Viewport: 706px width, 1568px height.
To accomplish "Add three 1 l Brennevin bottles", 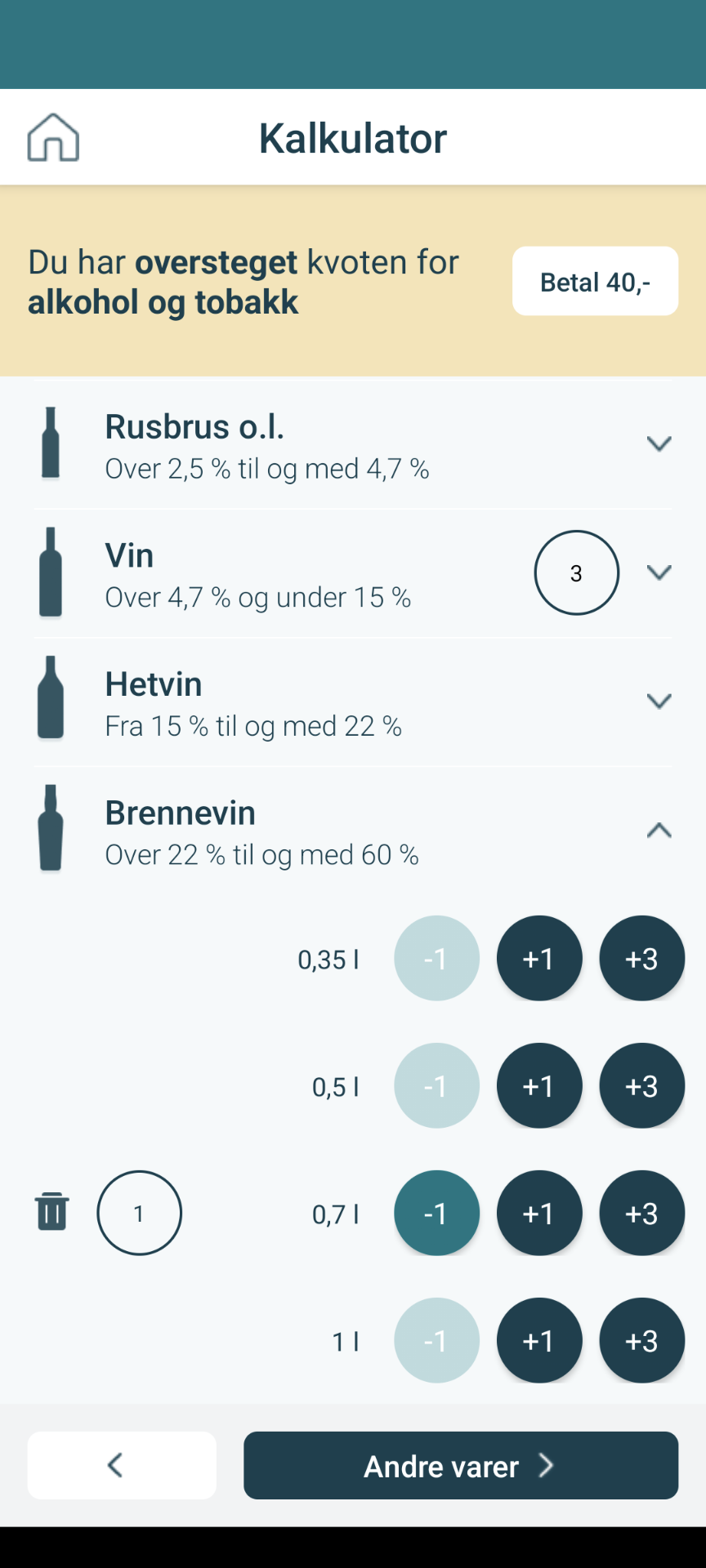I will click(642, 1340).
